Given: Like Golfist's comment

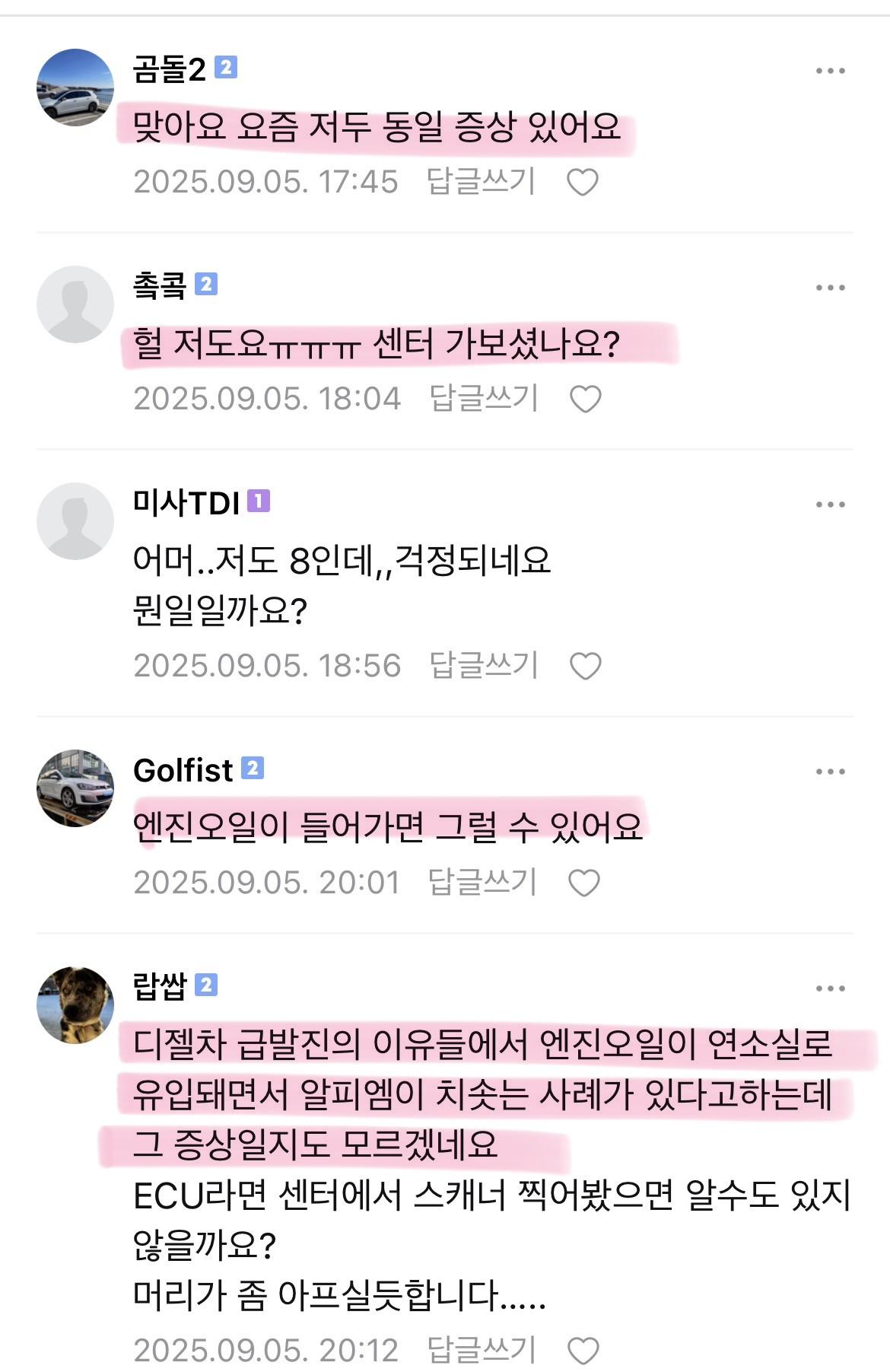Looking at the screenshot, I should [583, 883].
